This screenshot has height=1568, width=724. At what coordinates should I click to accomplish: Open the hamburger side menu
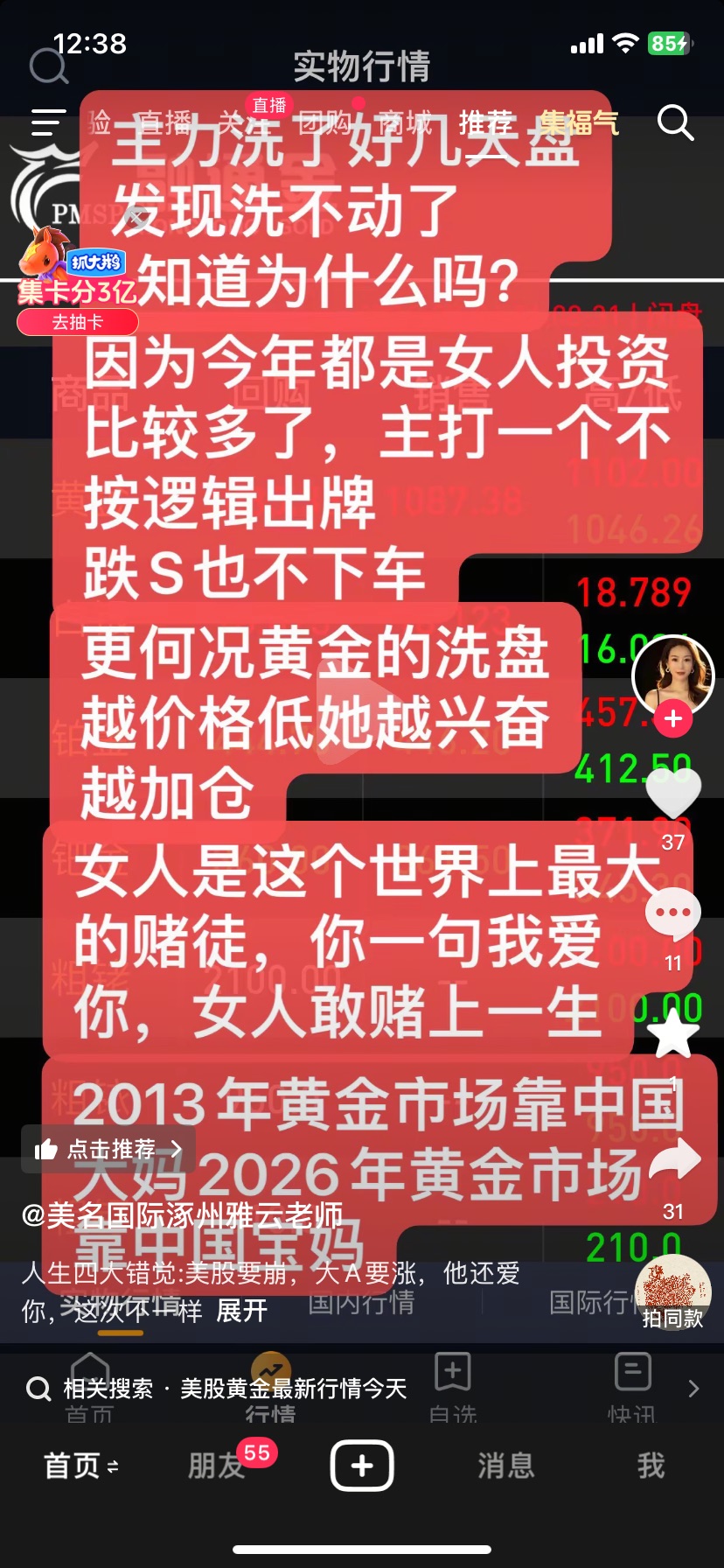click(48, 122)
